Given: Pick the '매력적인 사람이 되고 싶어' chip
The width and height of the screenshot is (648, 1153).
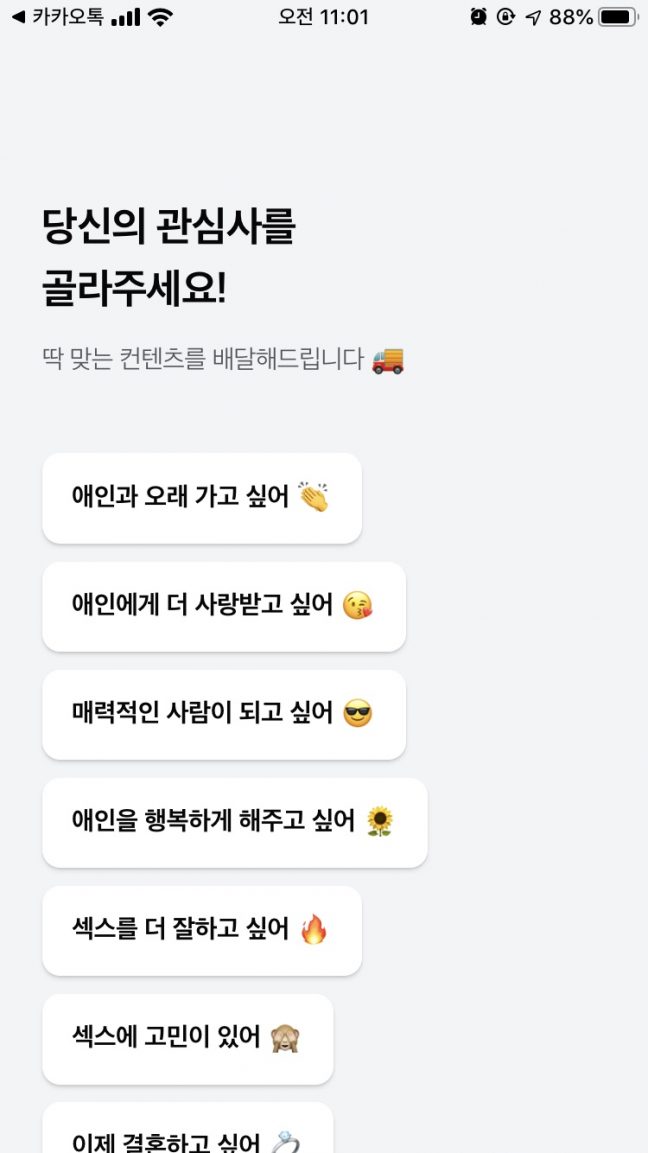Looking at the screenshot, I should click(223, 714).
